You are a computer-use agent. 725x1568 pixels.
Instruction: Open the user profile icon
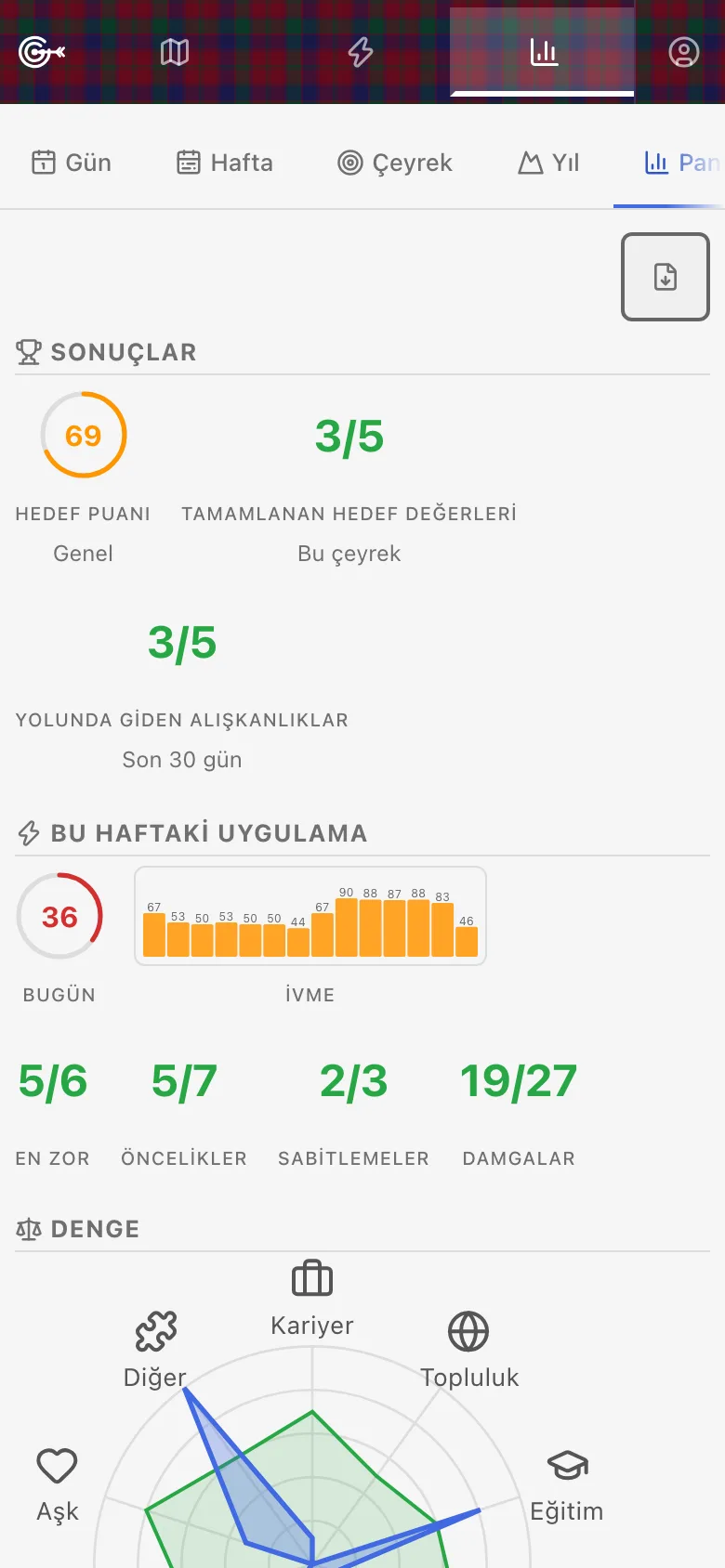684,52
